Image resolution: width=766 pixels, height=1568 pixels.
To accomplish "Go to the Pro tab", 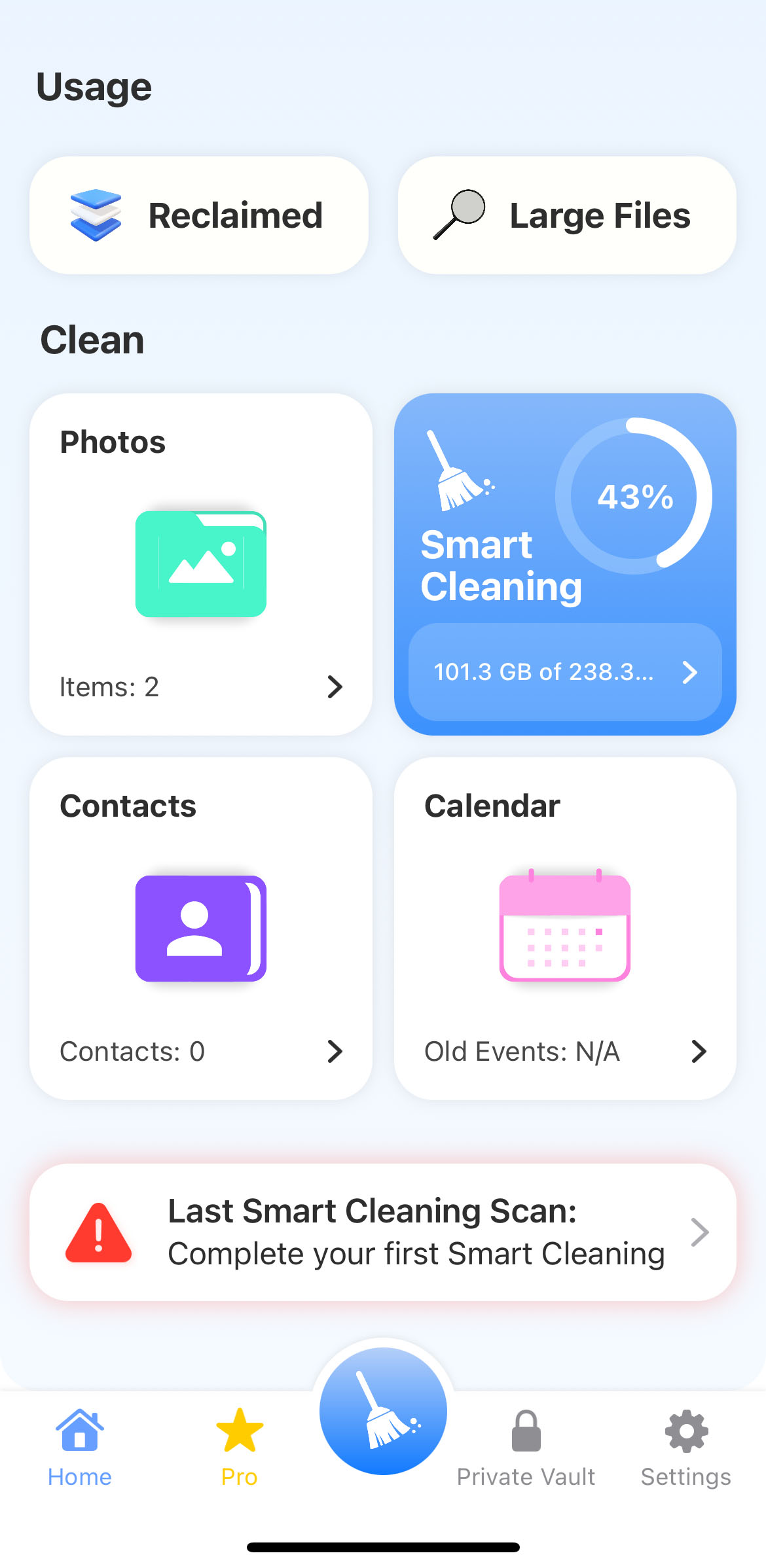I will click(x=240, y=1448).
